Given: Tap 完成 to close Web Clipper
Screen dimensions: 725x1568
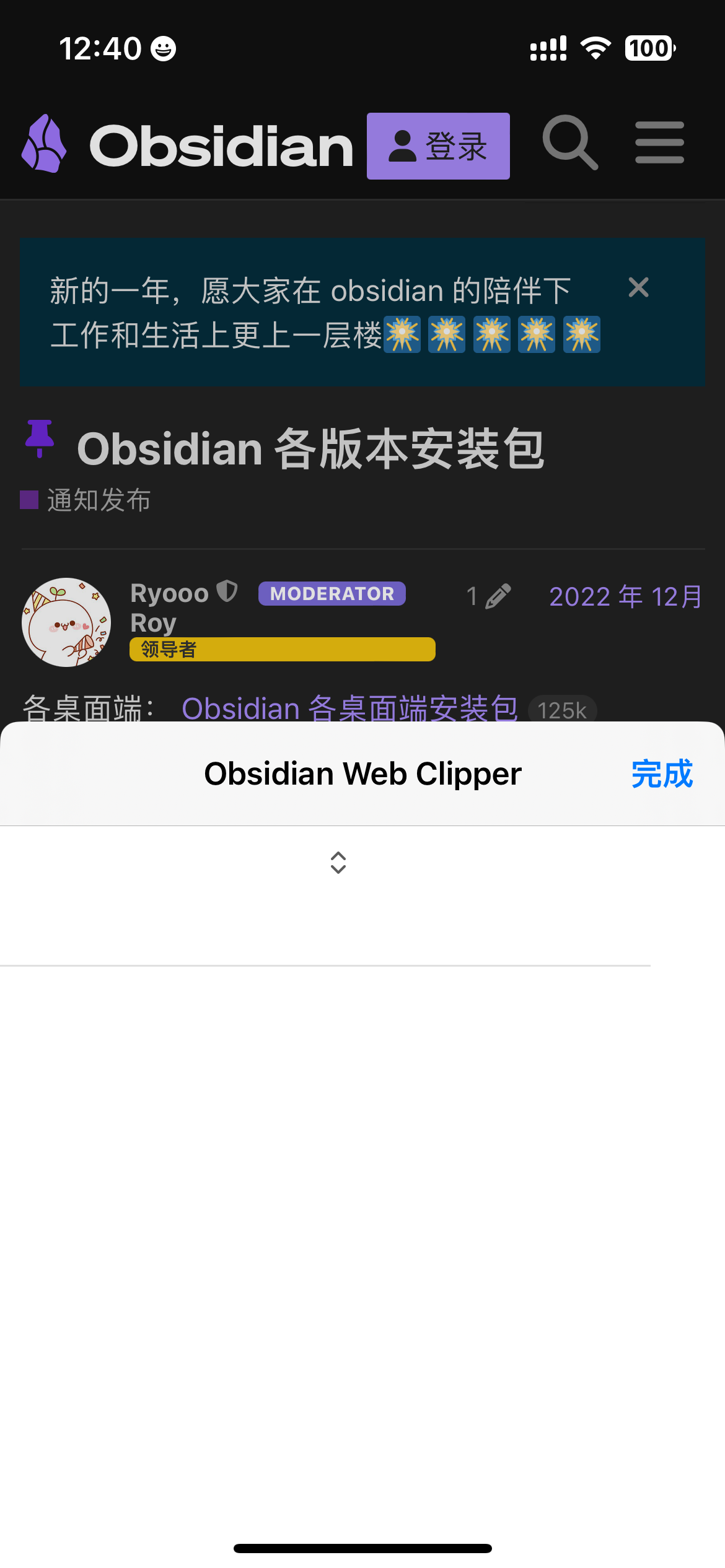Looking at the screenshot, I should tap(661, 774).
